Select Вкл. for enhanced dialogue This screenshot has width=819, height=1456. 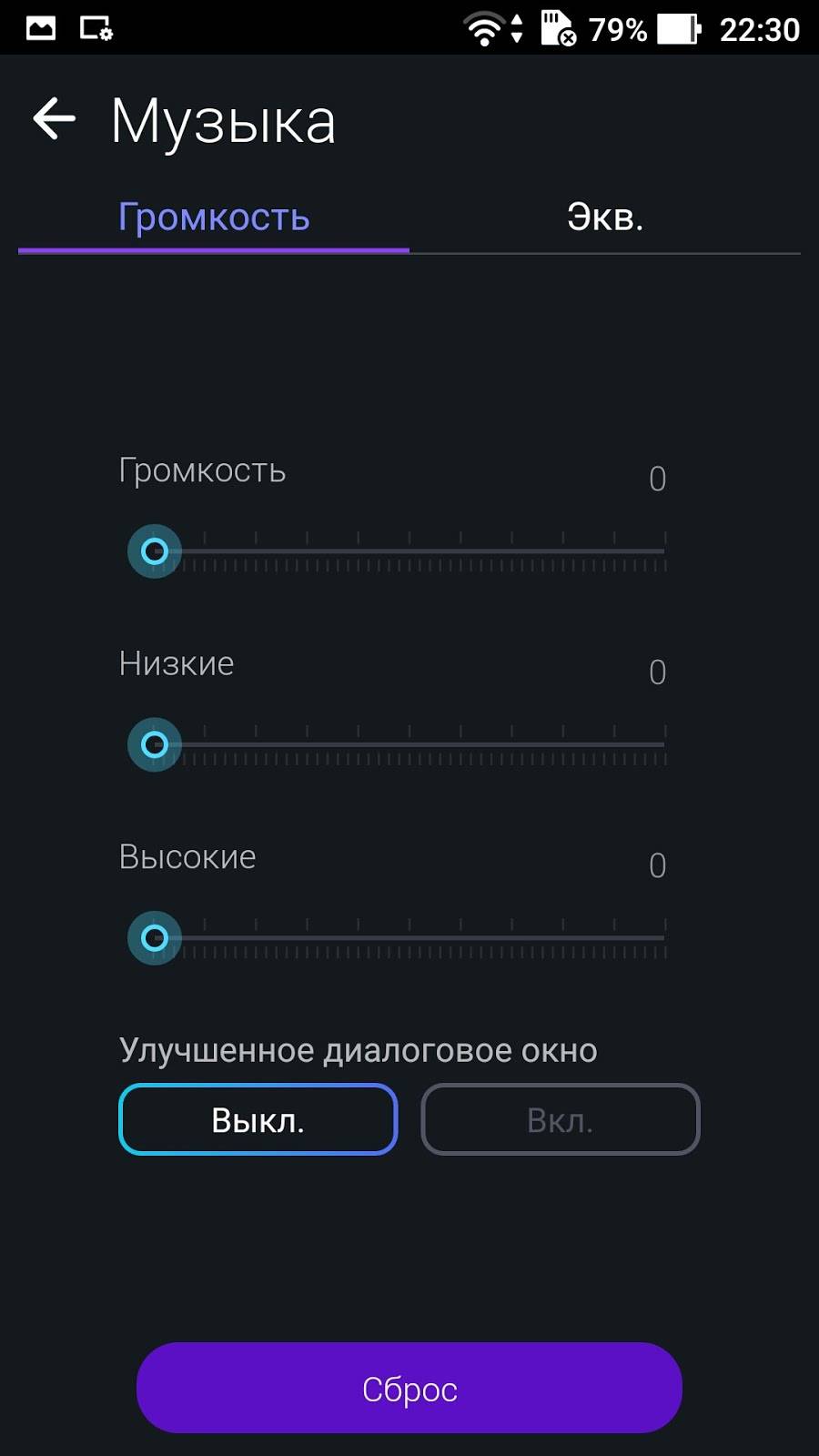560,1119
